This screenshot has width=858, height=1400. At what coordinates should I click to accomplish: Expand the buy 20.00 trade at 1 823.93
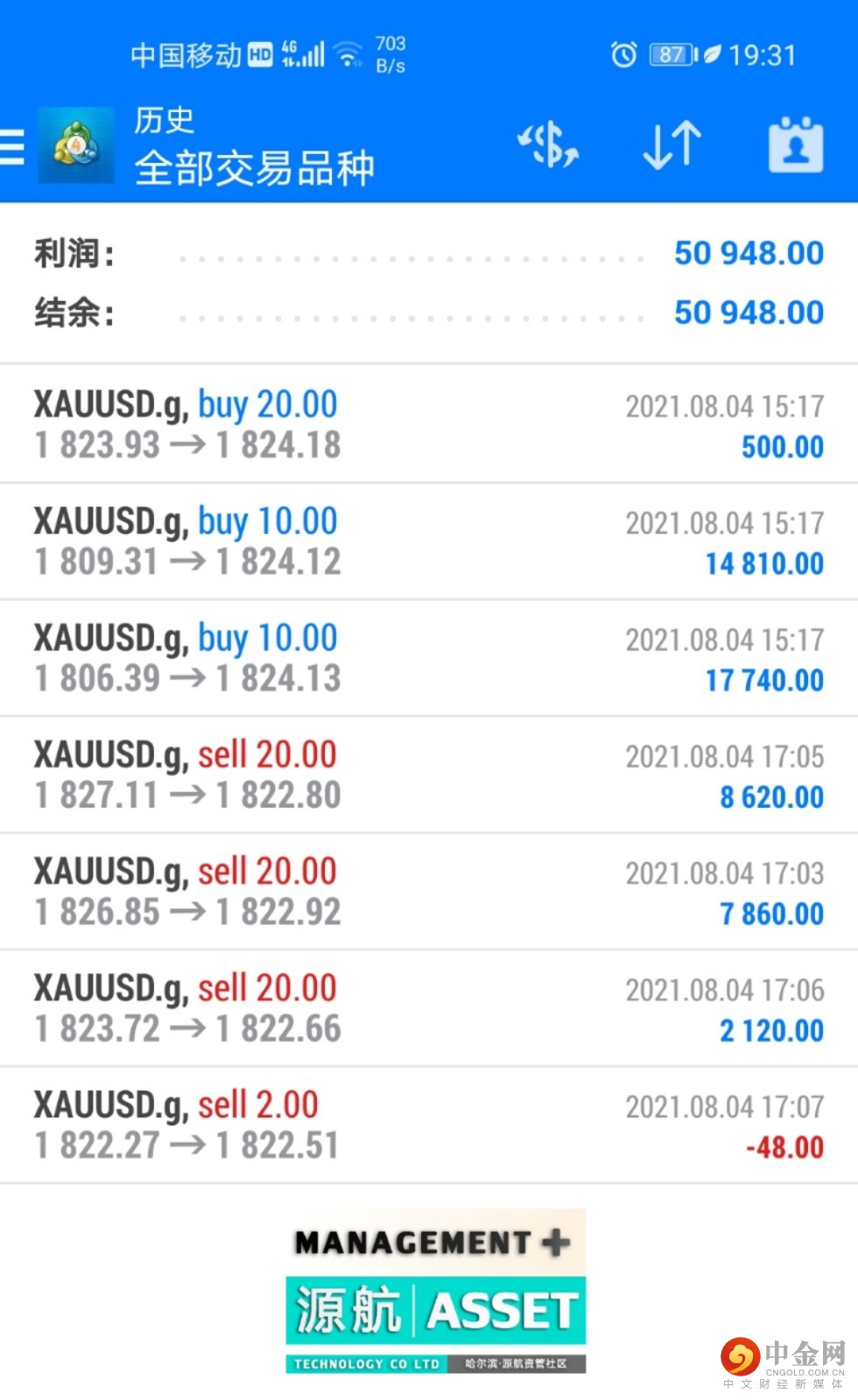click(x=428, y=424)
